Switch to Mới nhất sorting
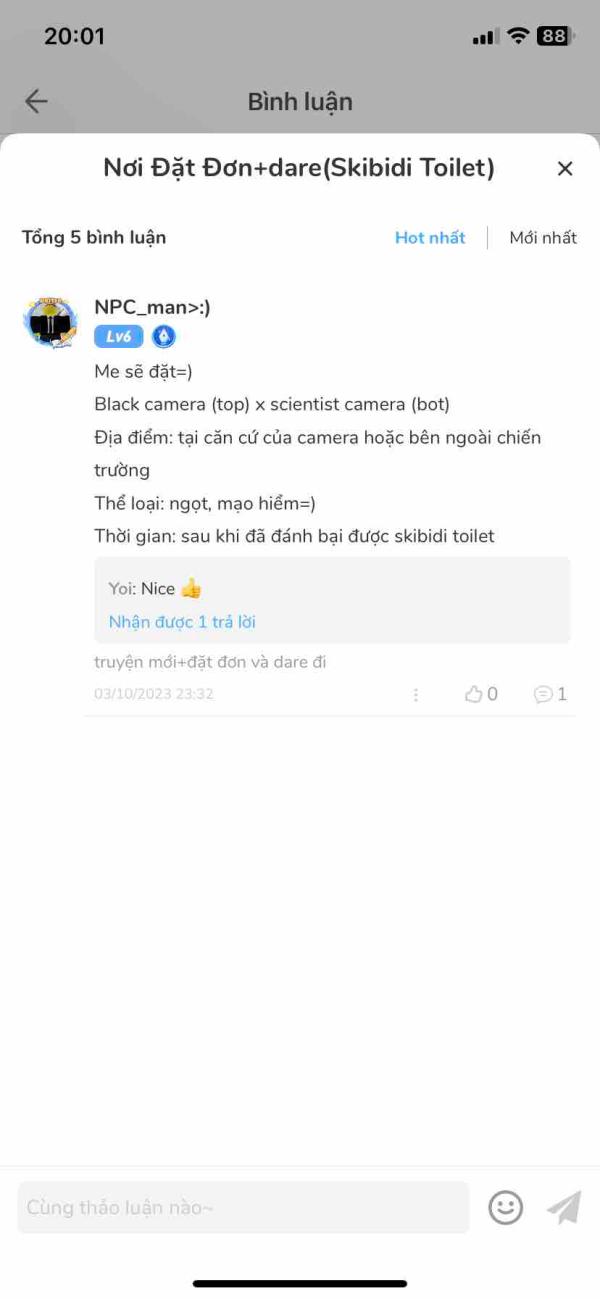This screenshot has height=1299, width=600. 543,238
